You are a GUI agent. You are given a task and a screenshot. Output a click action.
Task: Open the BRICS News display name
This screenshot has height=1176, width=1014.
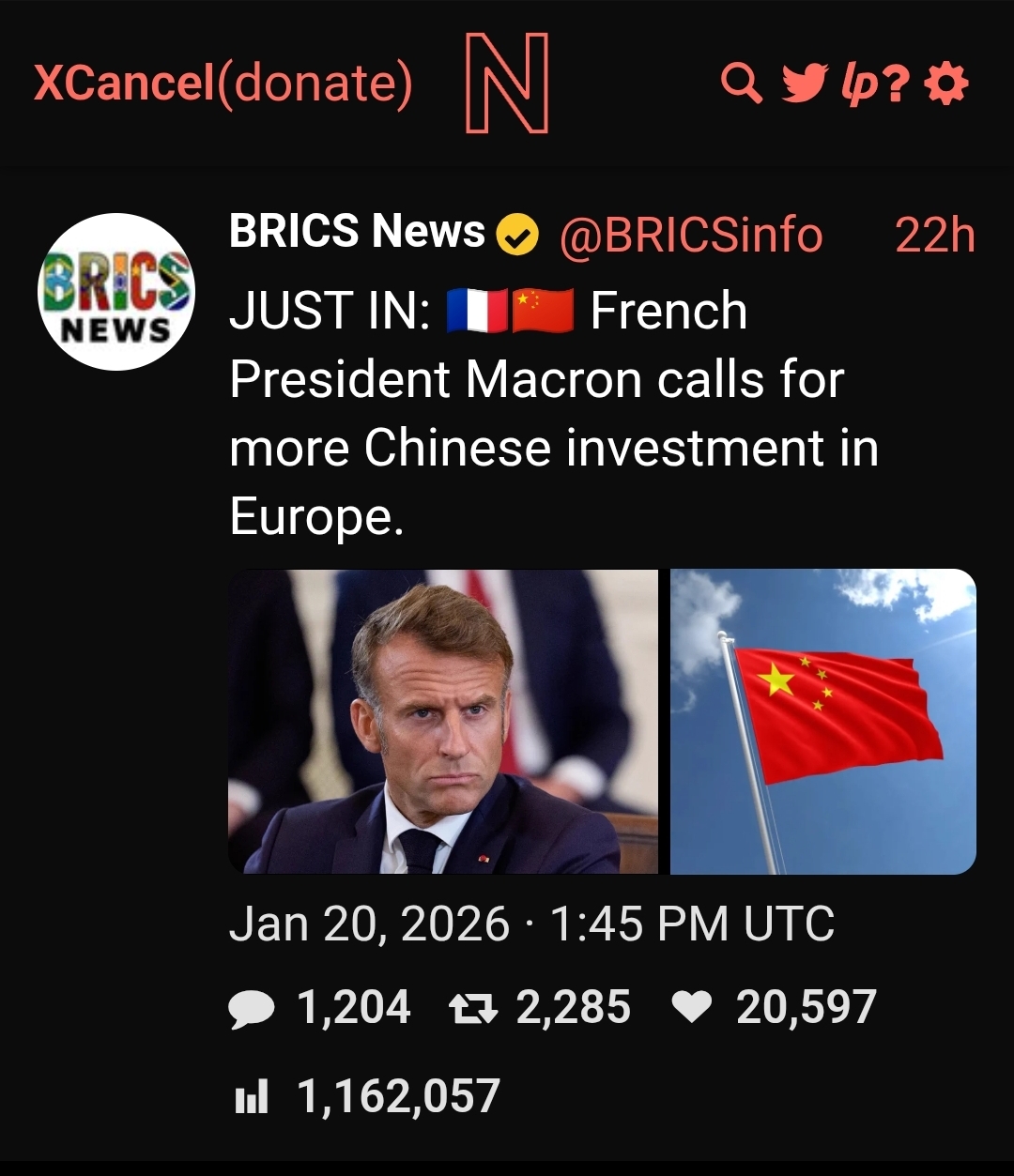[357, 232]
